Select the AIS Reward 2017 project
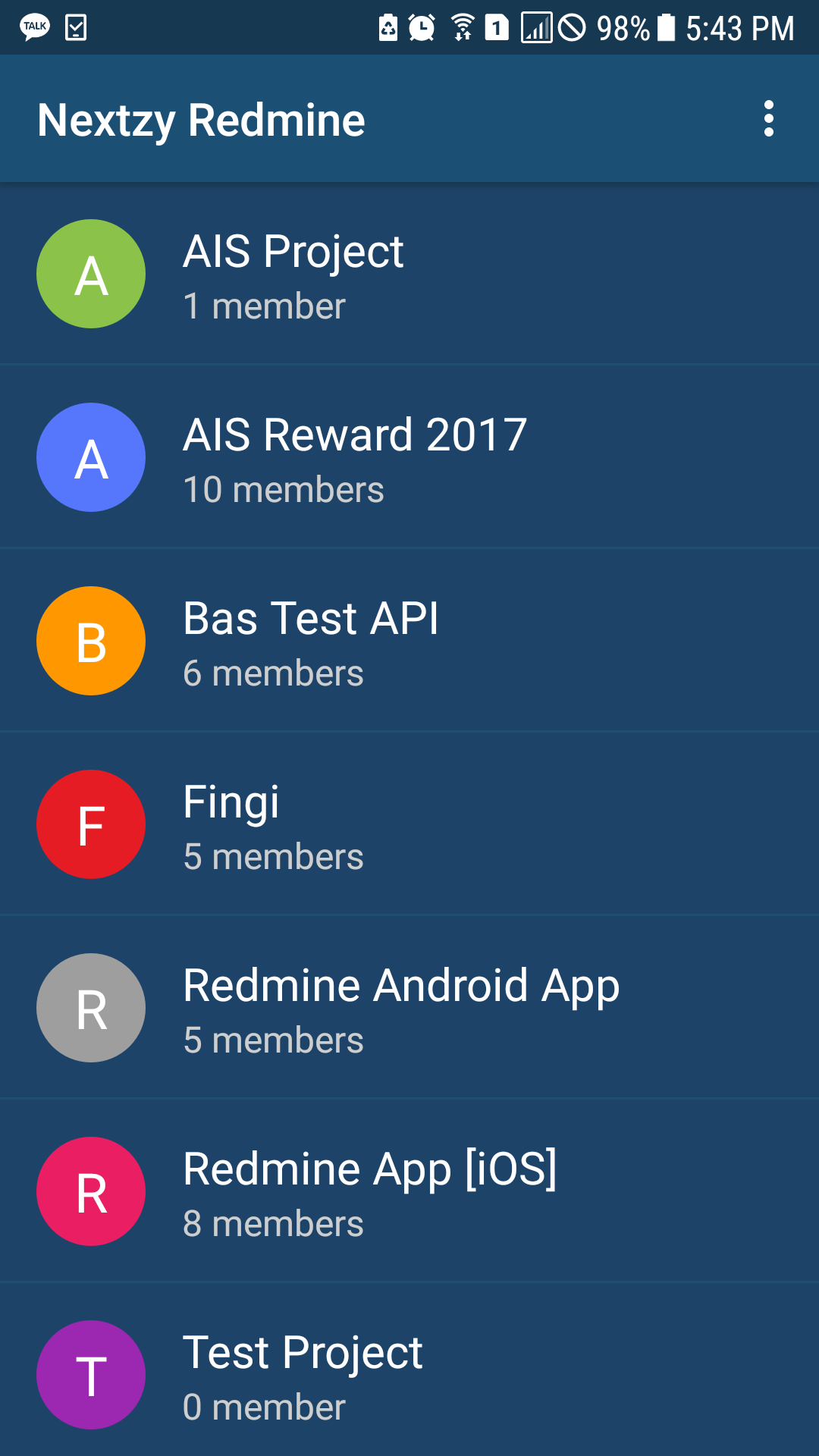The image size is (819, 1456). (x=409, y=457)
